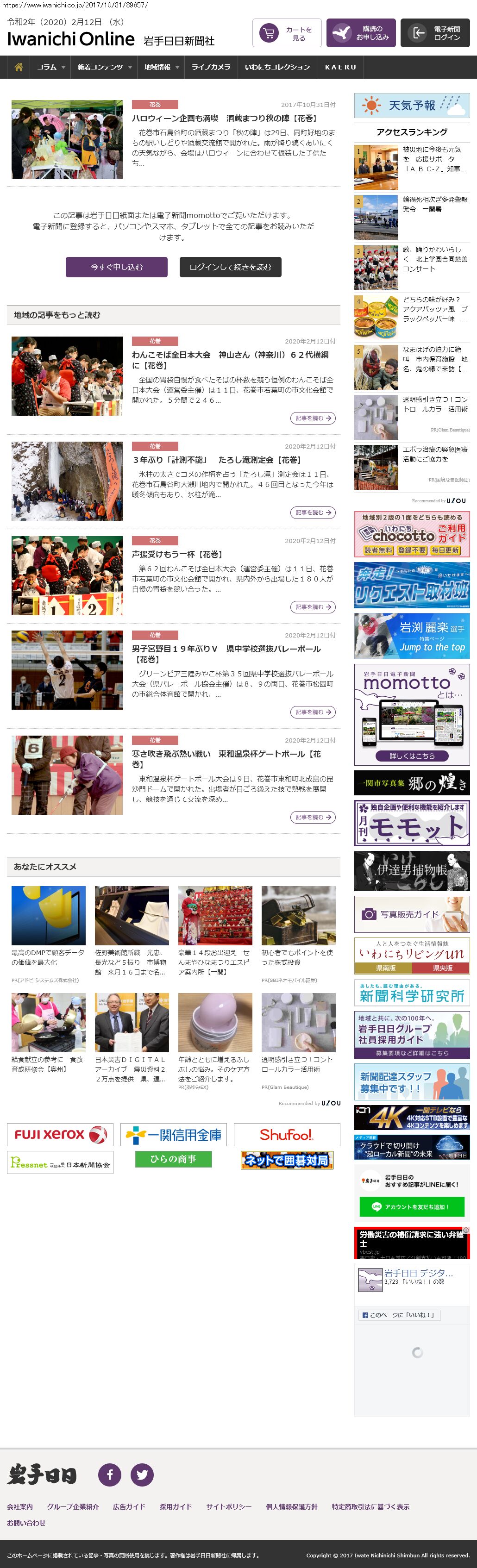Select 今すぐ申し込む button
Image resolution: width=477 pixels, height=1568 pixels.
pos(116,267)
